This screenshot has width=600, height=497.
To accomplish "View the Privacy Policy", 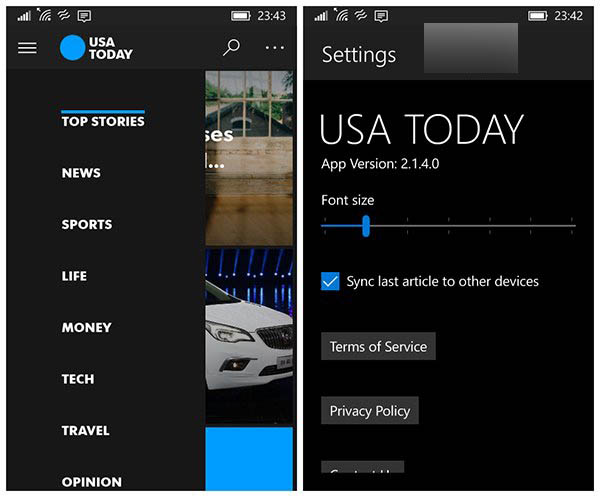I will point(370,411).
